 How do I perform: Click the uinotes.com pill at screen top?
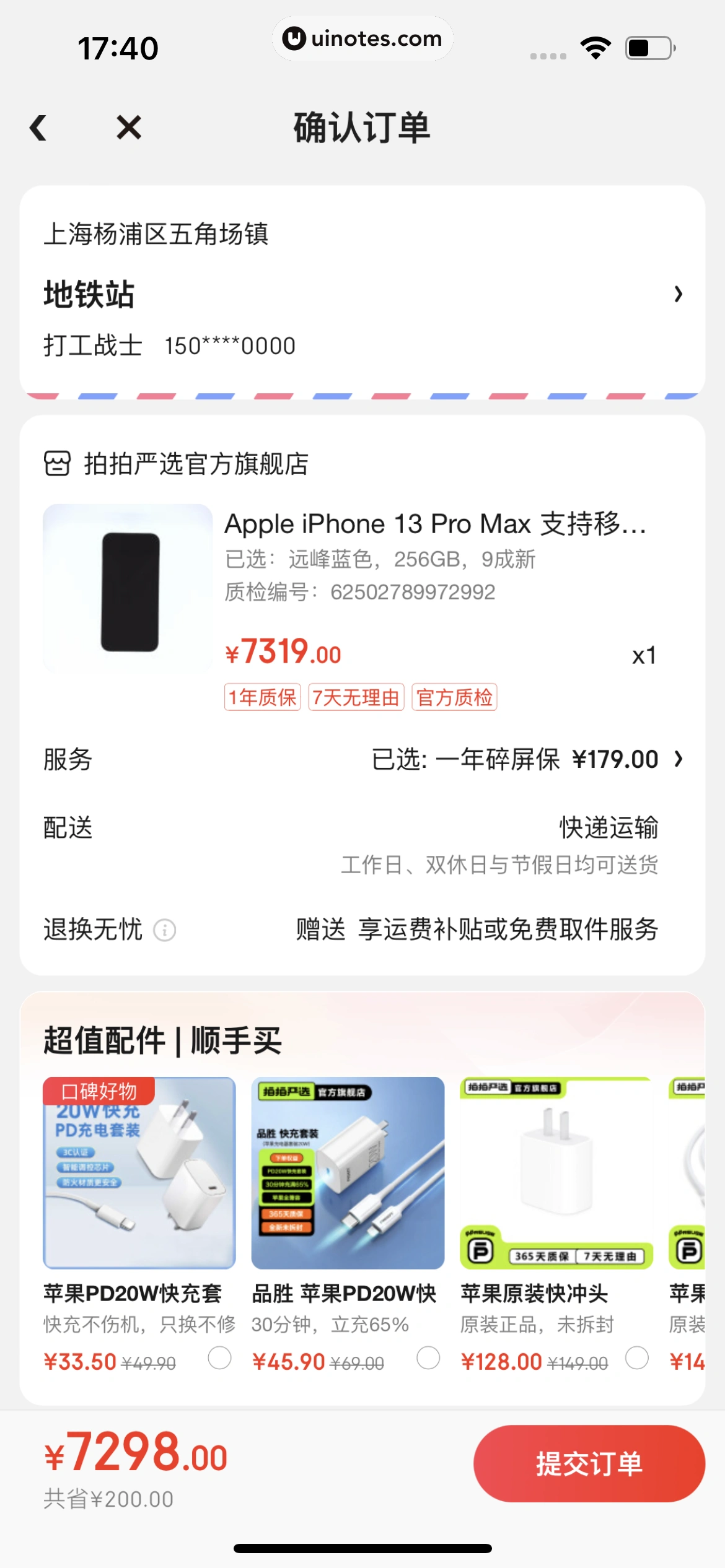click(362, 38)
